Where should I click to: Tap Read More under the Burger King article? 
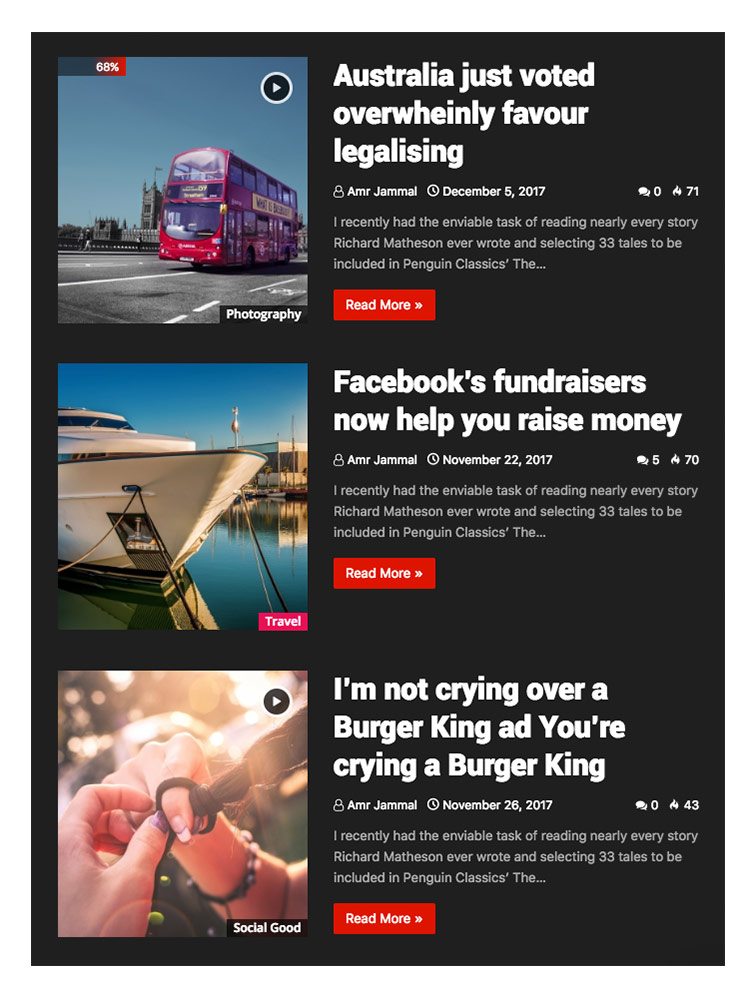coord(384,918)
